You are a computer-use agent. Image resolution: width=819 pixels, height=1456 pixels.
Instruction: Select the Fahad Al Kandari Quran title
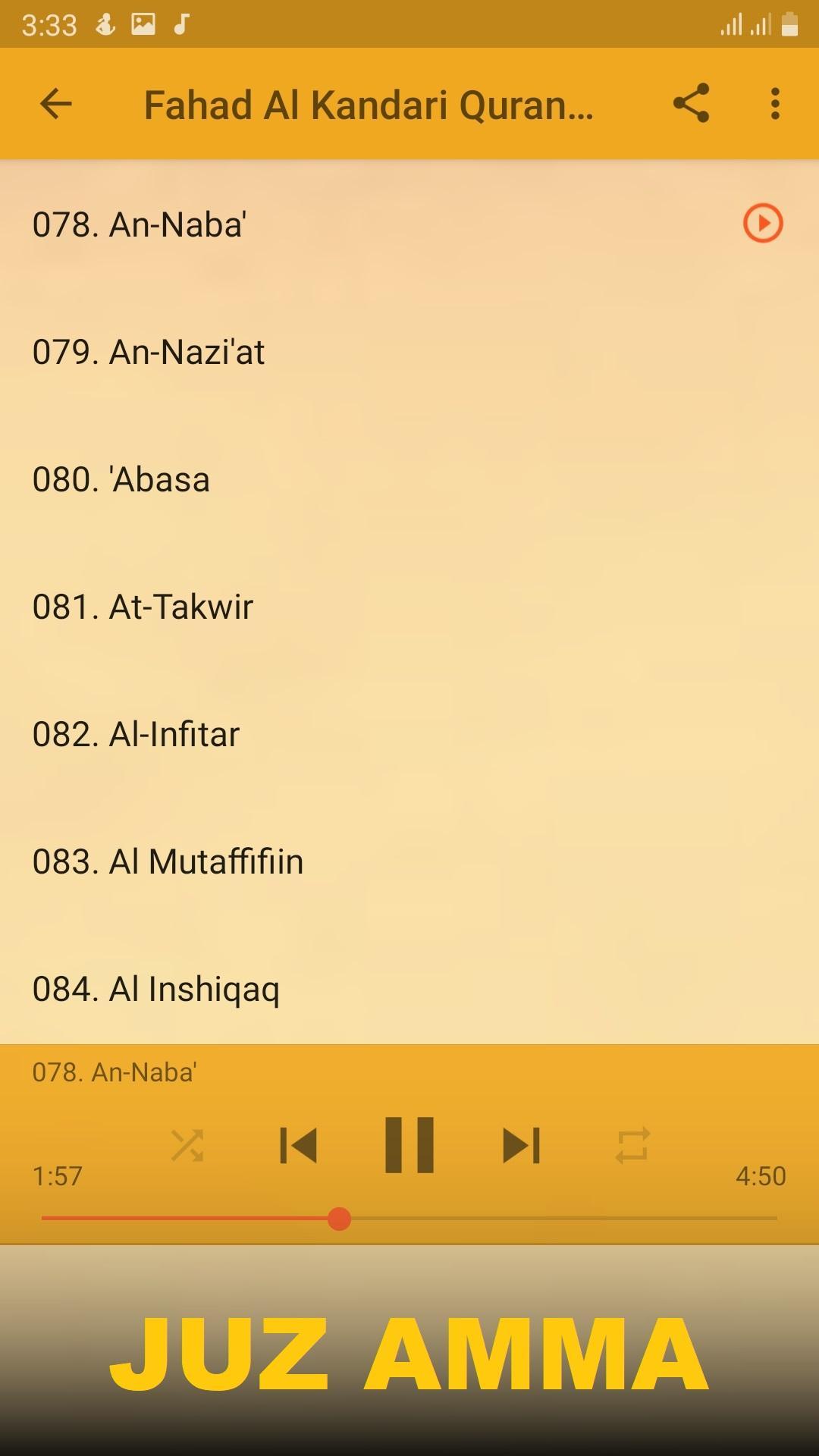point(369,104)
